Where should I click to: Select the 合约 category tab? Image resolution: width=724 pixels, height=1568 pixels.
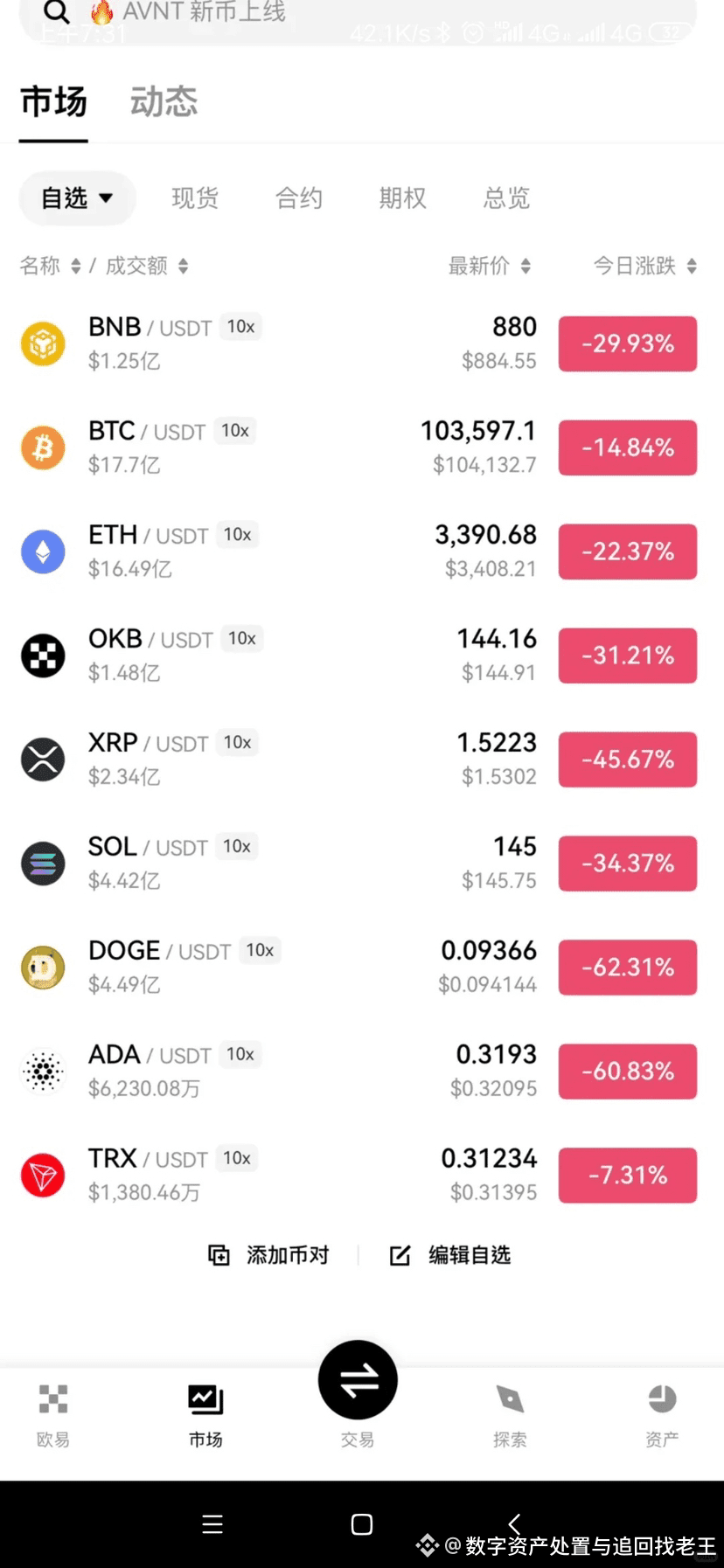298,198
